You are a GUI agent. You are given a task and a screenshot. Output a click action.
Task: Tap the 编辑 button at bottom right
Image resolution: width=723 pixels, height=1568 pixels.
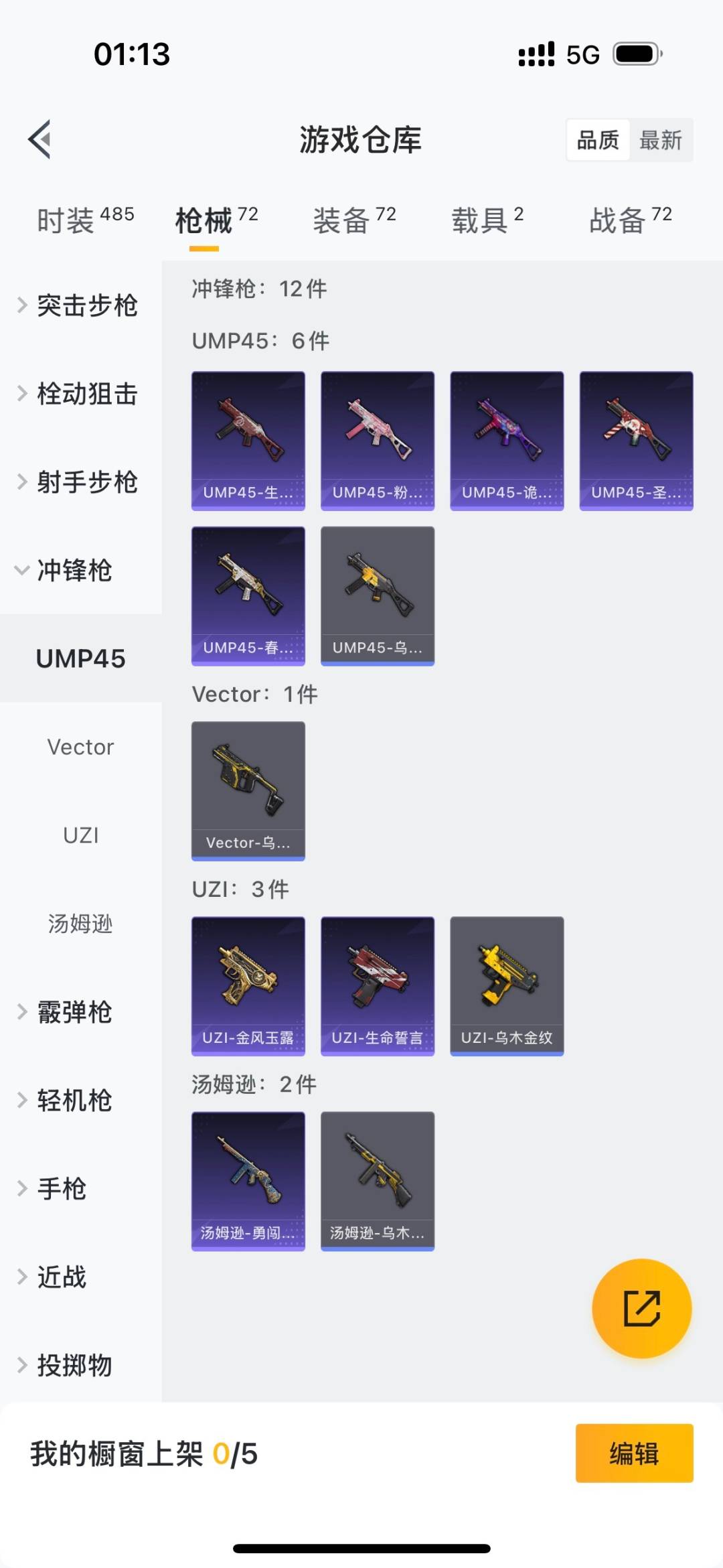(x=634, y=1453)
